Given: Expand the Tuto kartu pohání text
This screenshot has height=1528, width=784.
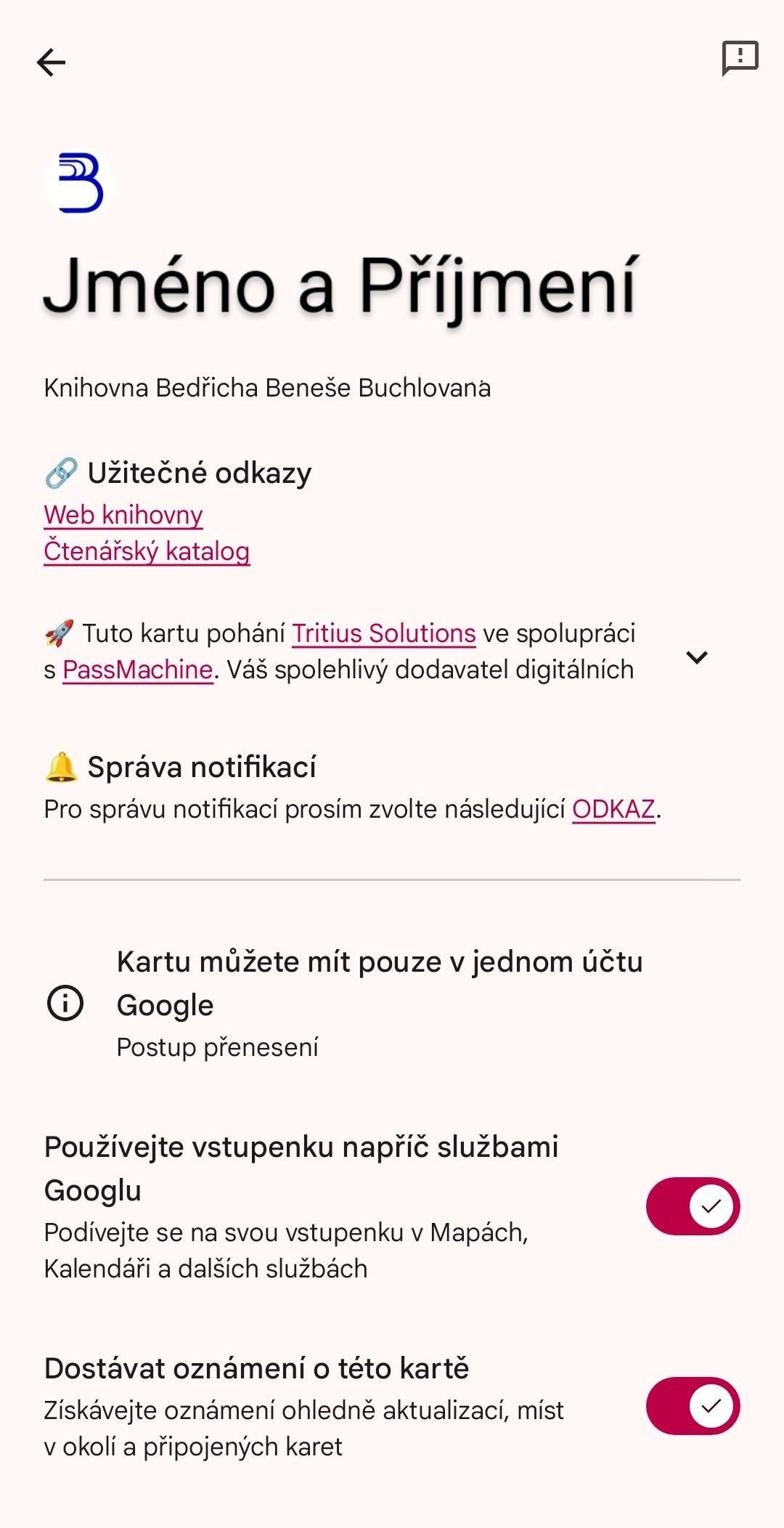Looking at the screenshot, I should click(x=696, y=657).
